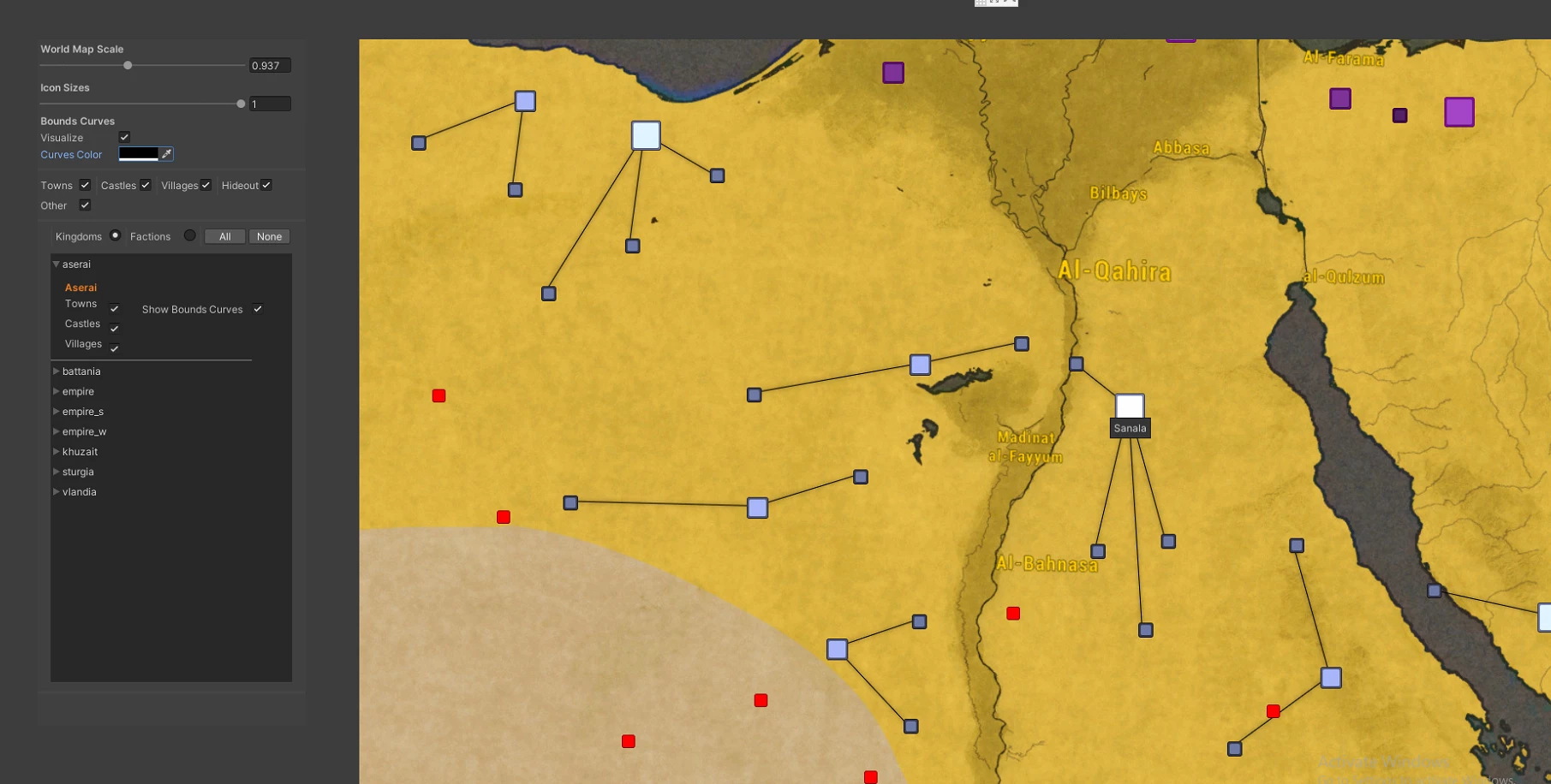The height and width of the screenshot is (784, 1551).
Task: Toggle Show Bounds Curves for Aserai
Action: pyautogui.click(x=258, y=309)
